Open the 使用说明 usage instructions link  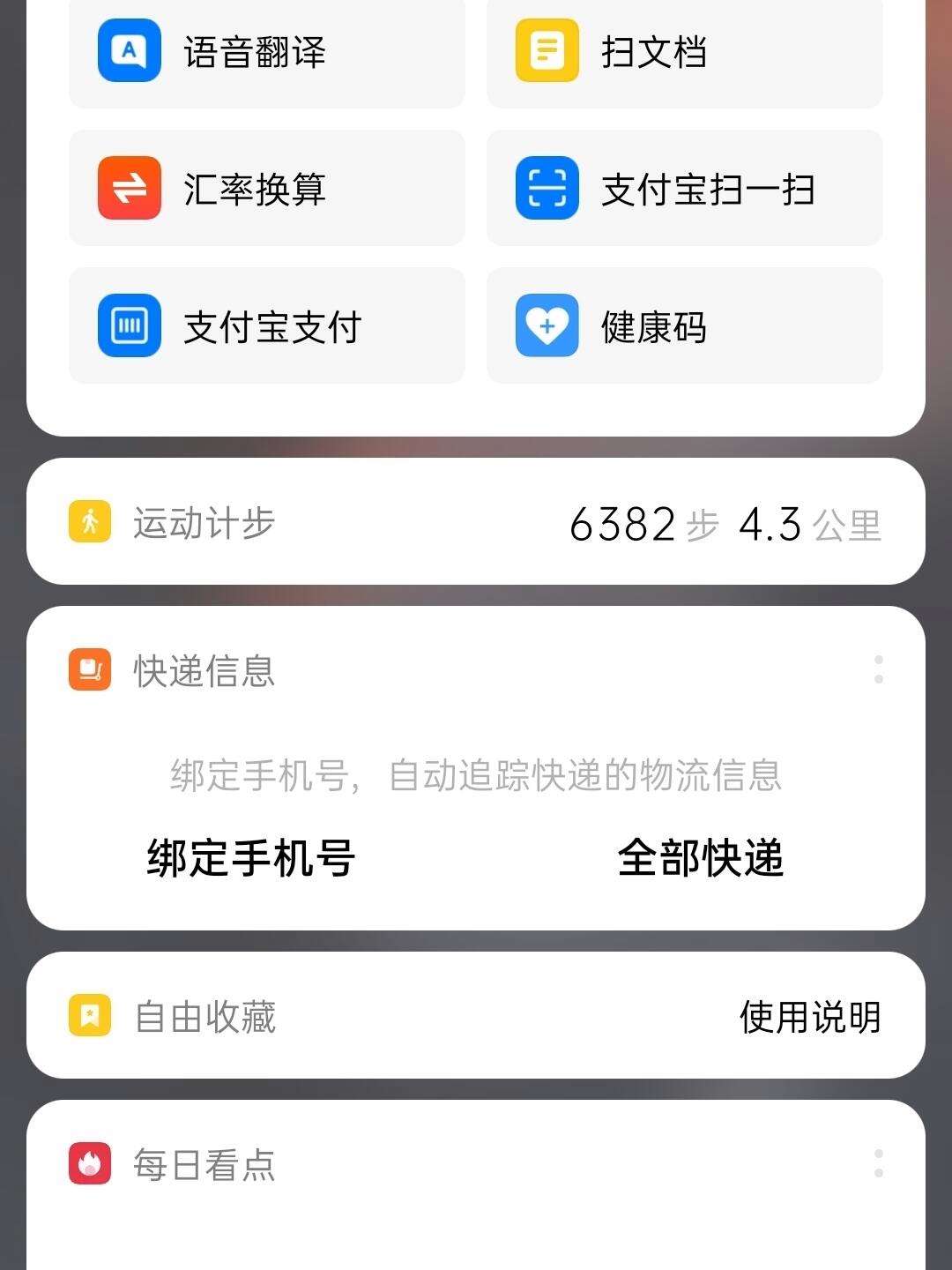808,1016
